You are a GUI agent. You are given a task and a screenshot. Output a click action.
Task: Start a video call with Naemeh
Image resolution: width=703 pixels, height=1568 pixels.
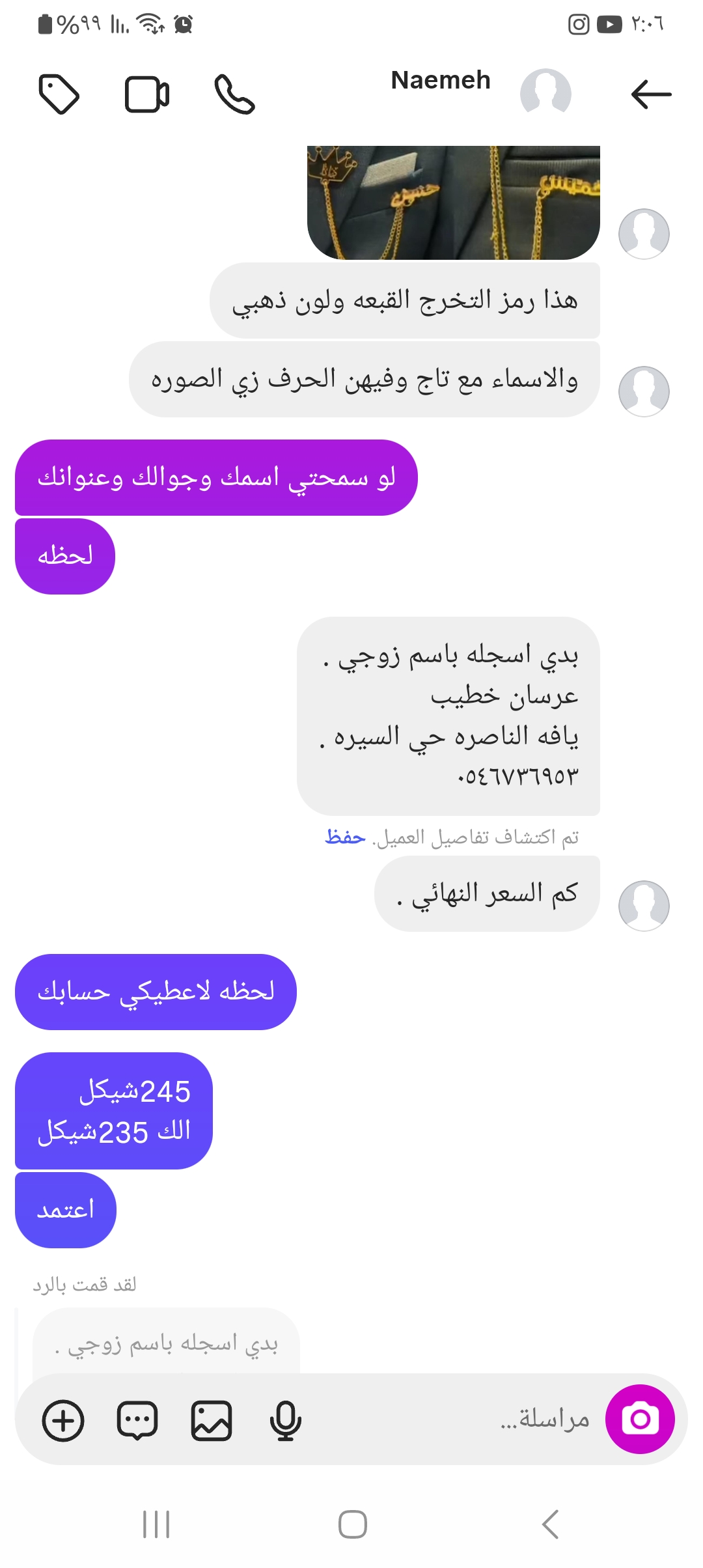147,95
